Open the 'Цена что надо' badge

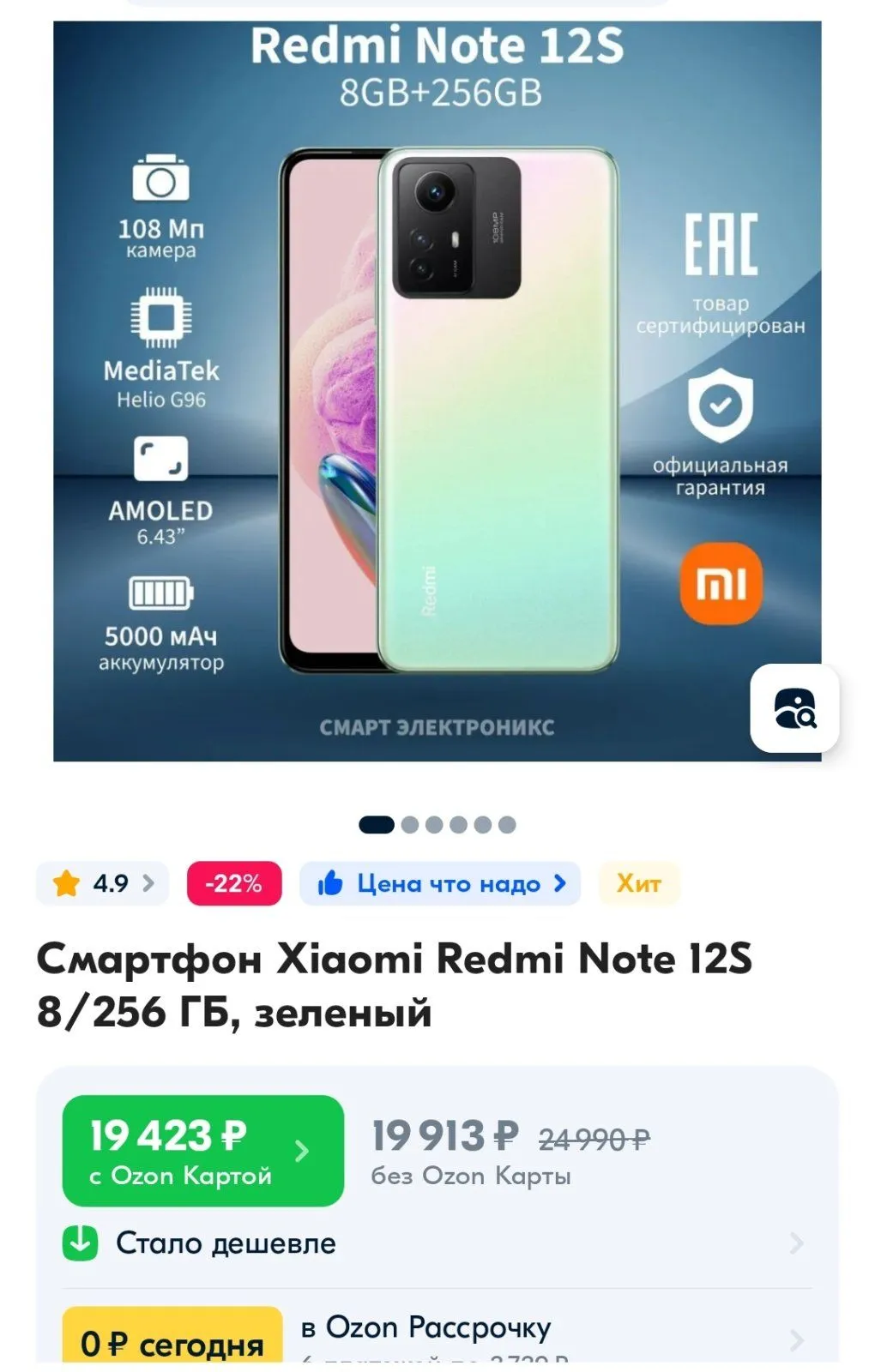(x=440, y=883)
